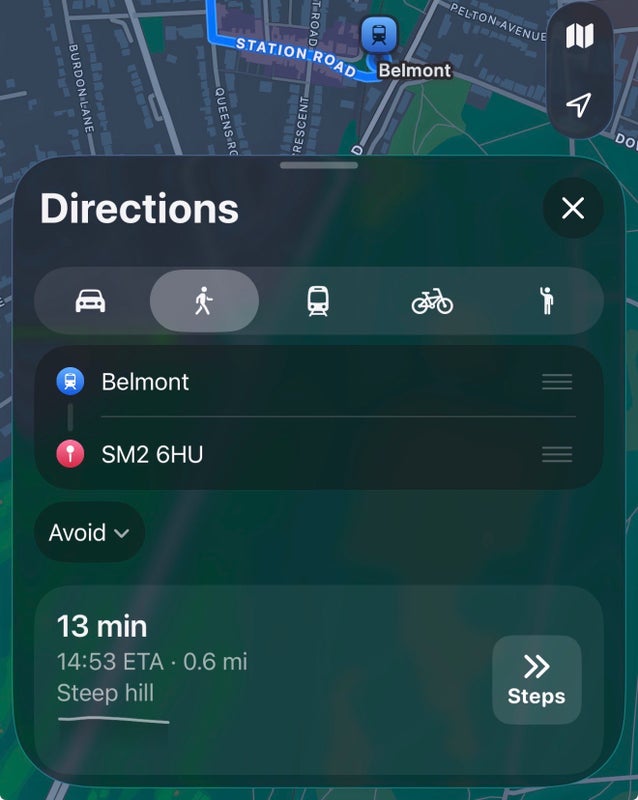Close the Directions panel

(572, 208)
